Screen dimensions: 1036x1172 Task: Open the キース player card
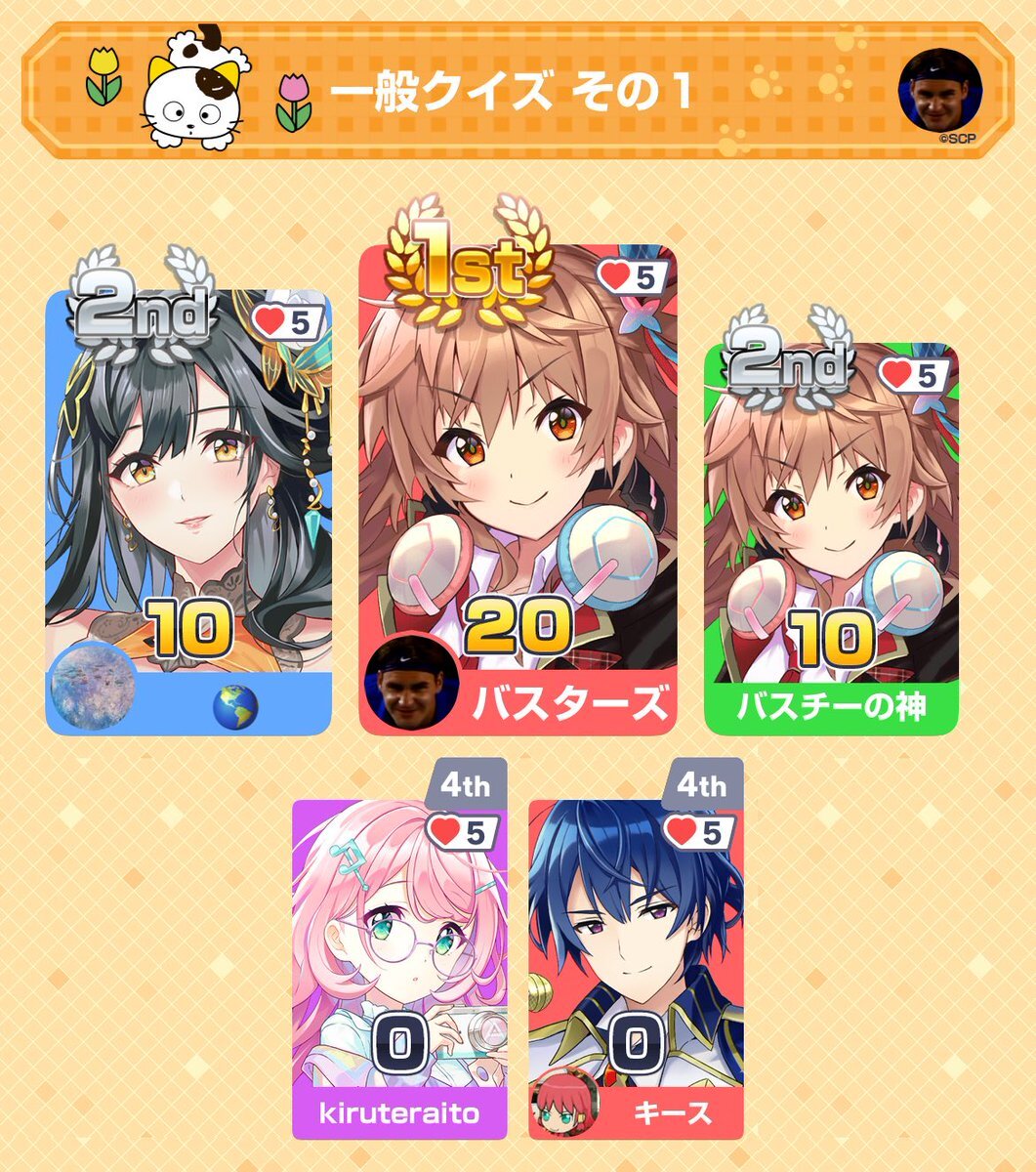click(636, 967)
